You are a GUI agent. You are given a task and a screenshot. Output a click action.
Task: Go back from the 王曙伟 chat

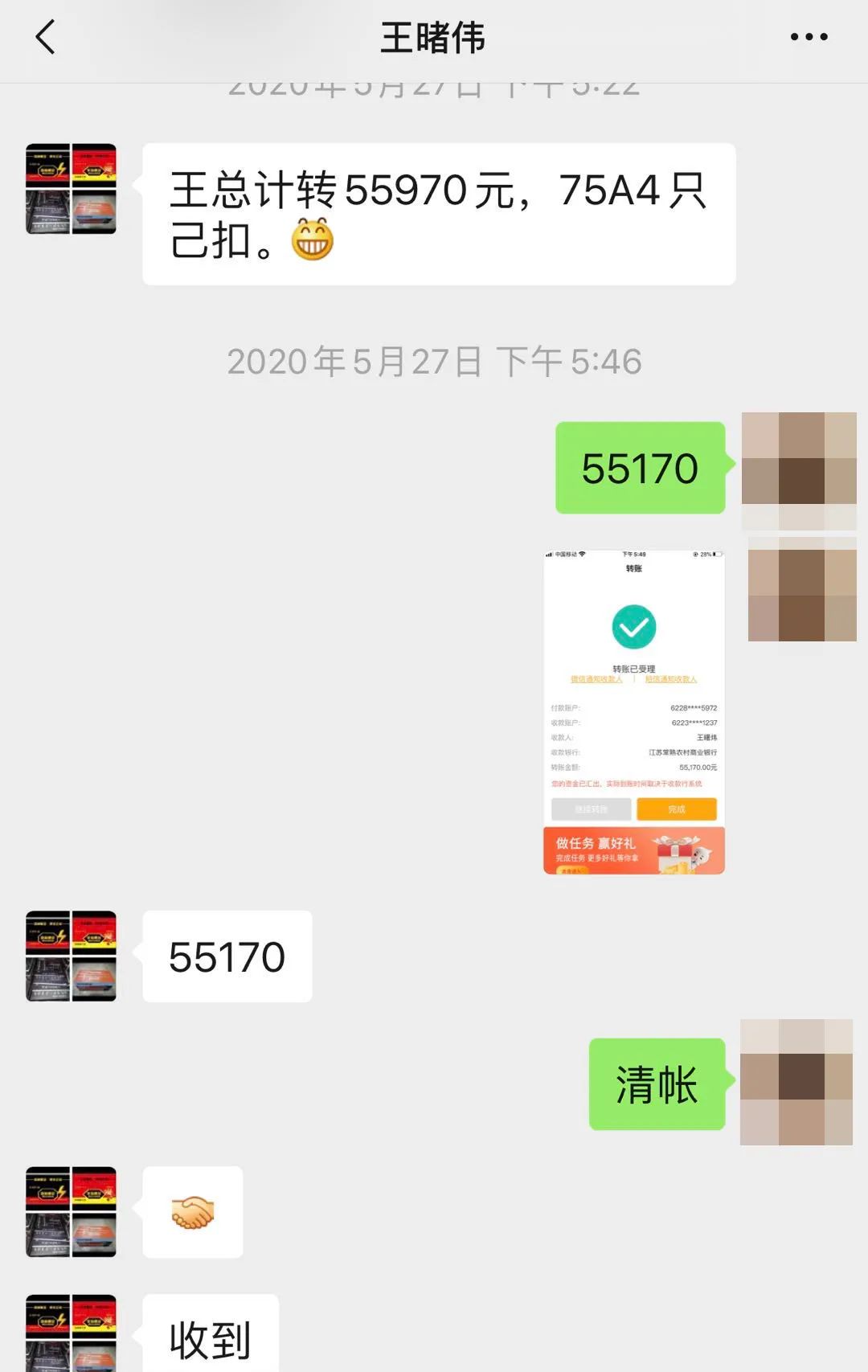(46, 38)
